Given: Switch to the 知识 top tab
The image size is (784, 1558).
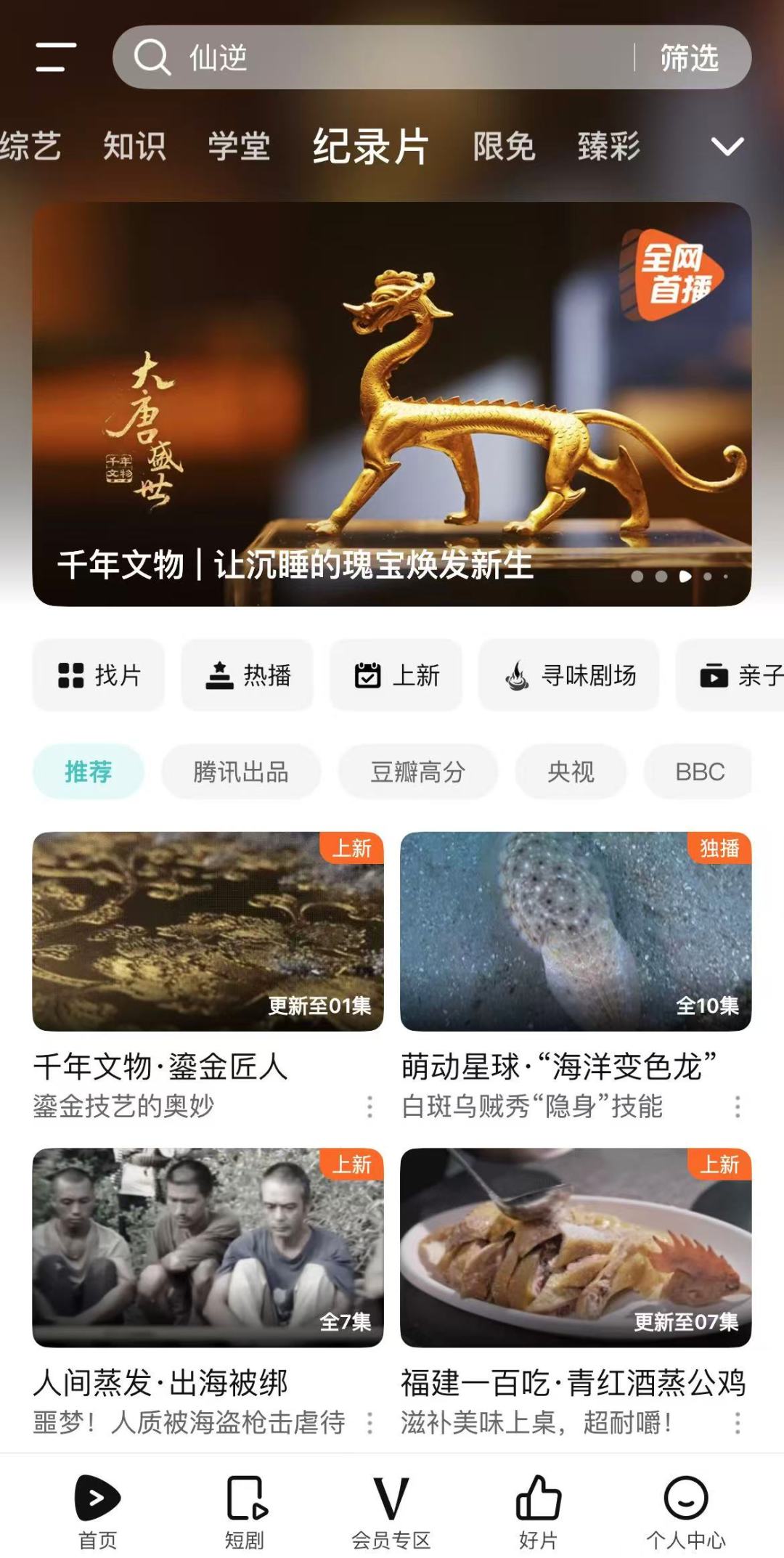Looking at the screenshot, I should 134,147.
